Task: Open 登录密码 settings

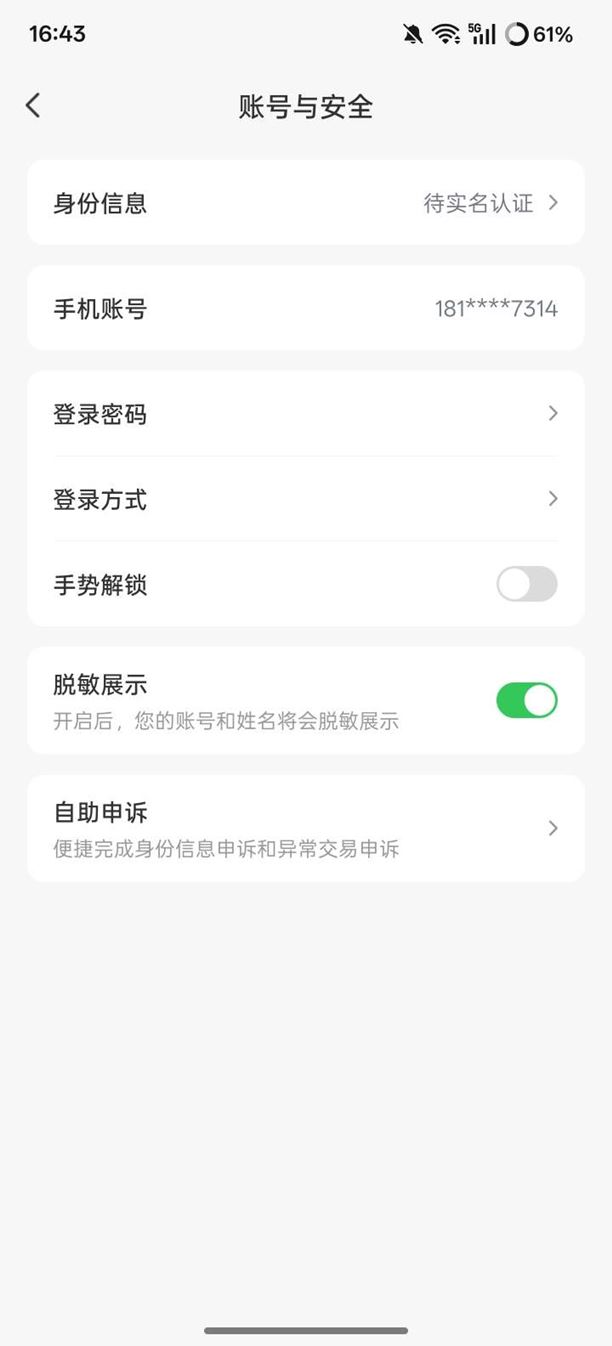Action: (x=305, y=414)
